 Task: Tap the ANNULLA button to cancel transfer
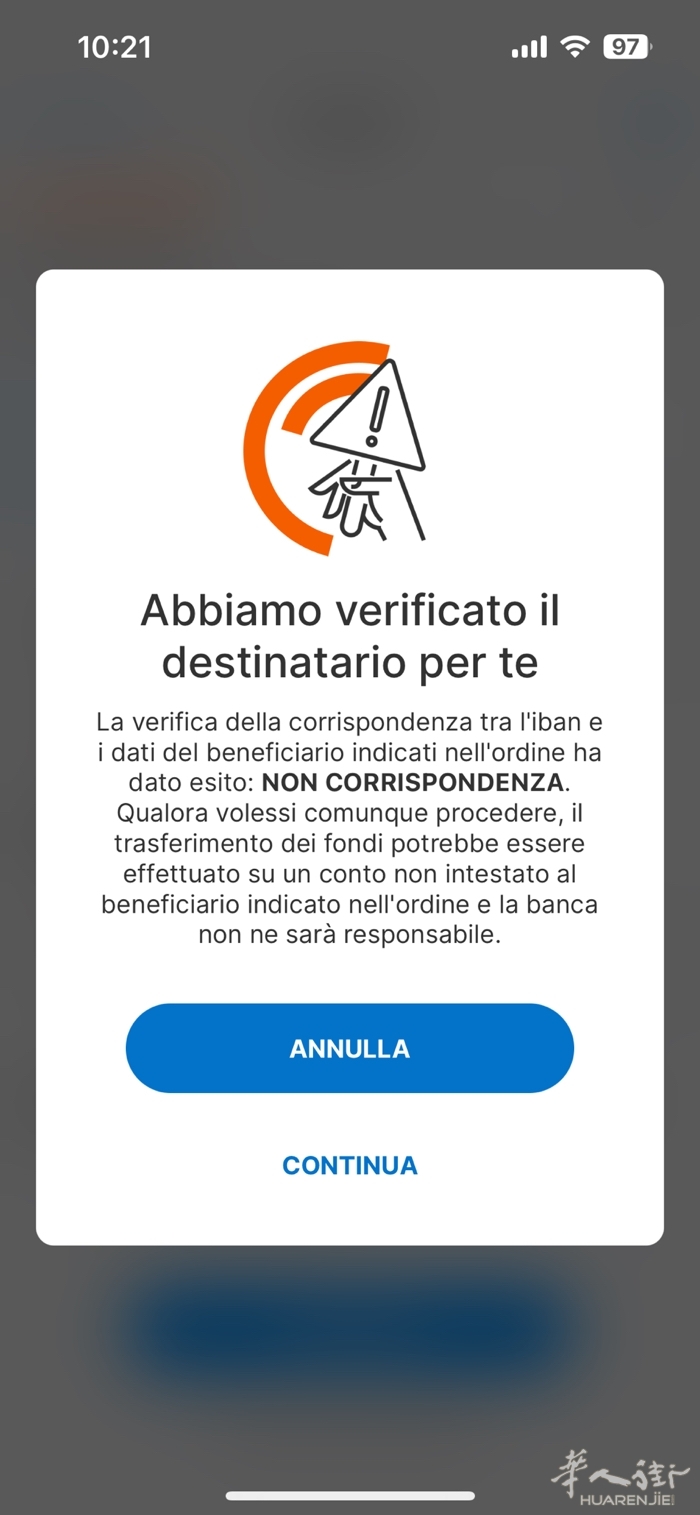(x=349, y=1048)
